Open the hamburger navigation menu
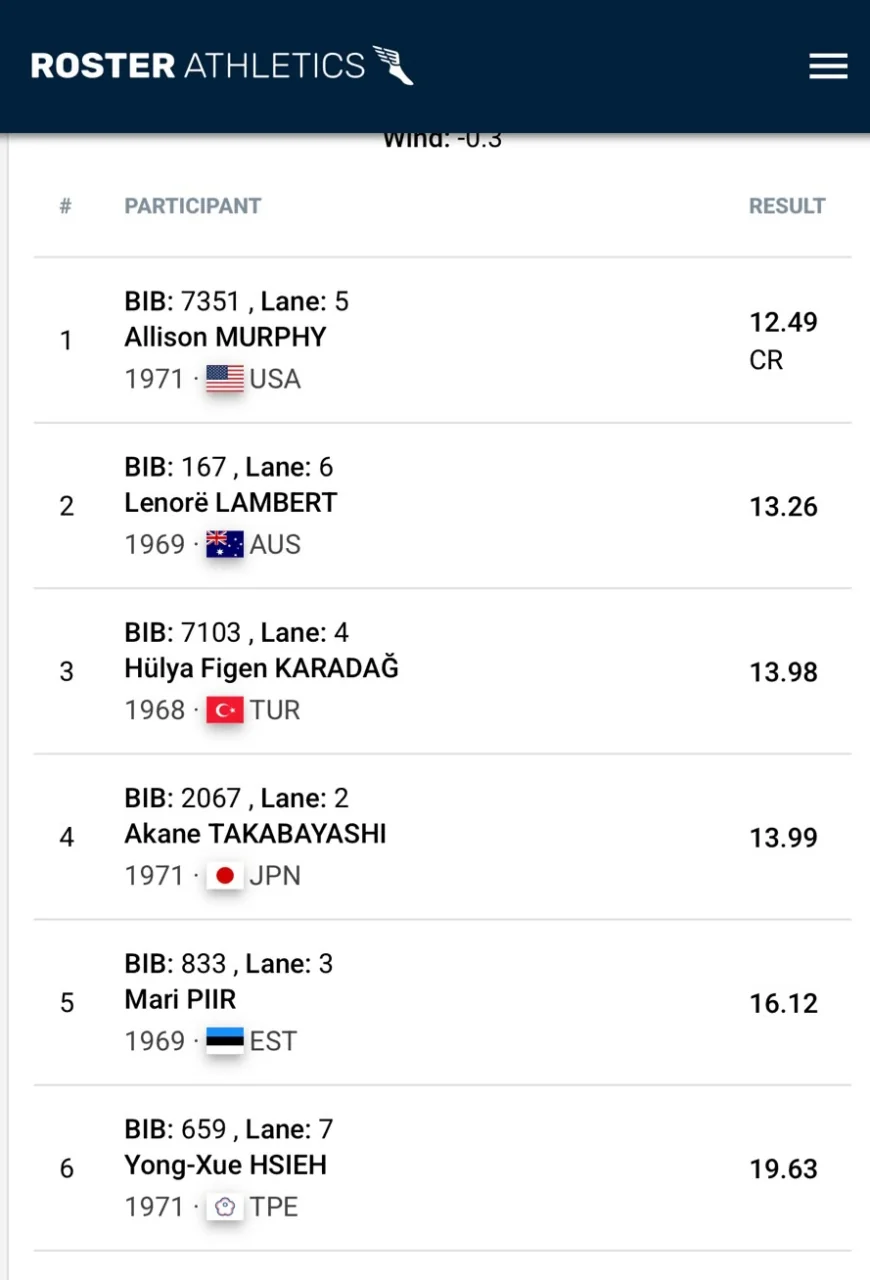Image resolution: width=870 pixels, height=1280 pixels. (828, 66)
